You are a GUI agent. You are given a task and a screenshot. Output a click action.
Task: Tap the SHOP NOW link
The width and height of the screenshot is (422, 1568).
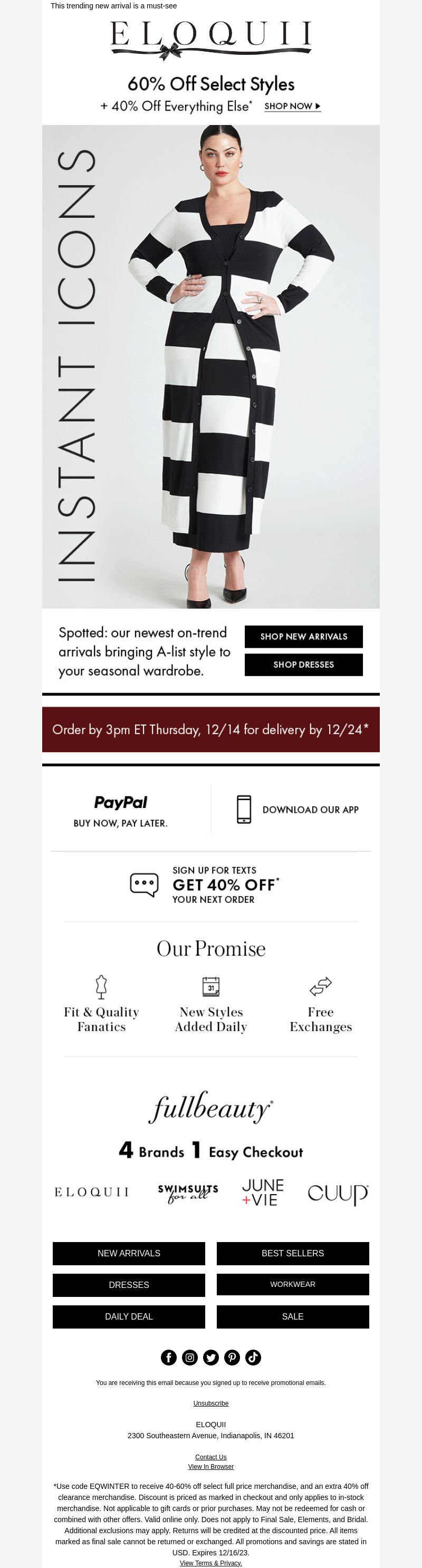point(292,106)
